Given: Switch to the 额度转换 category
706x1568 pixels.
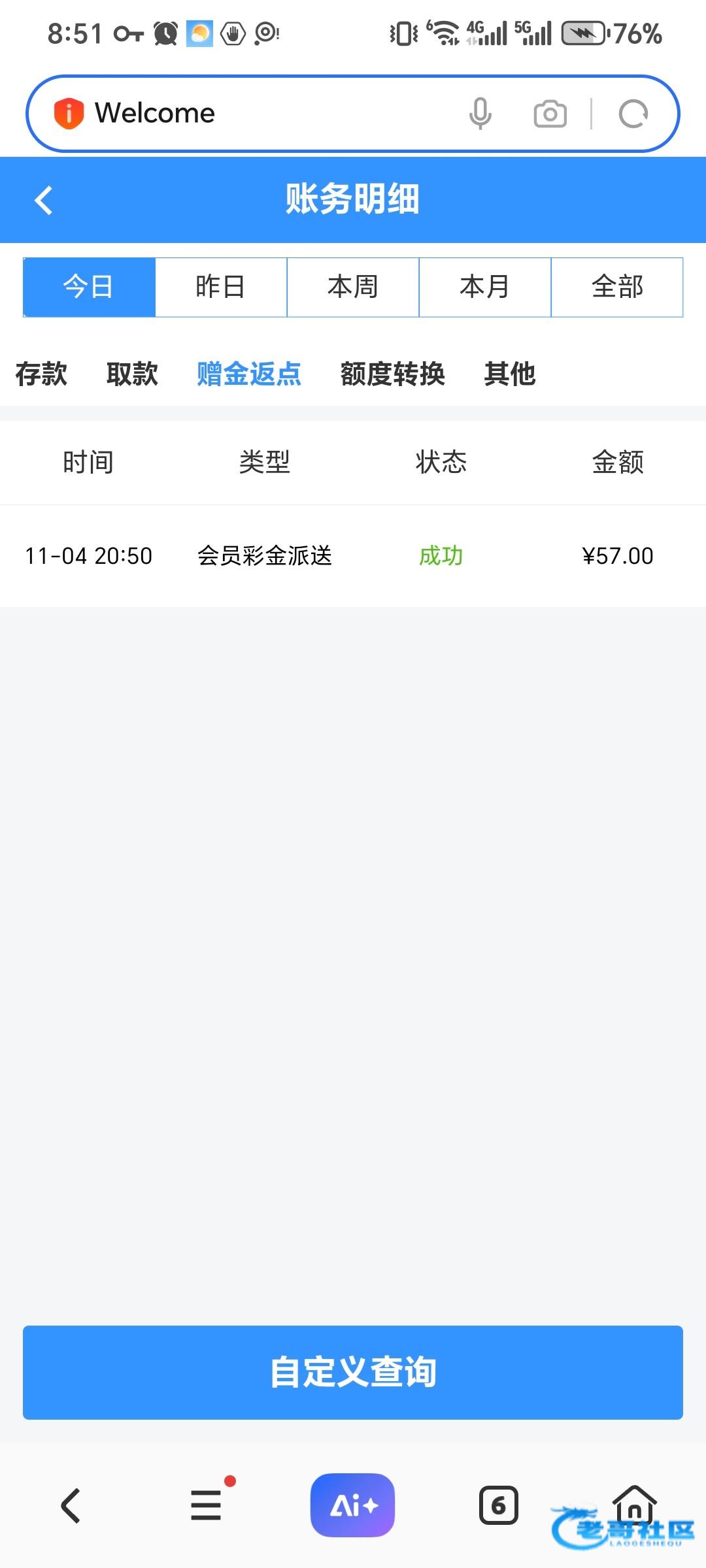Looking at the screenshot, I should click(392, 374).
